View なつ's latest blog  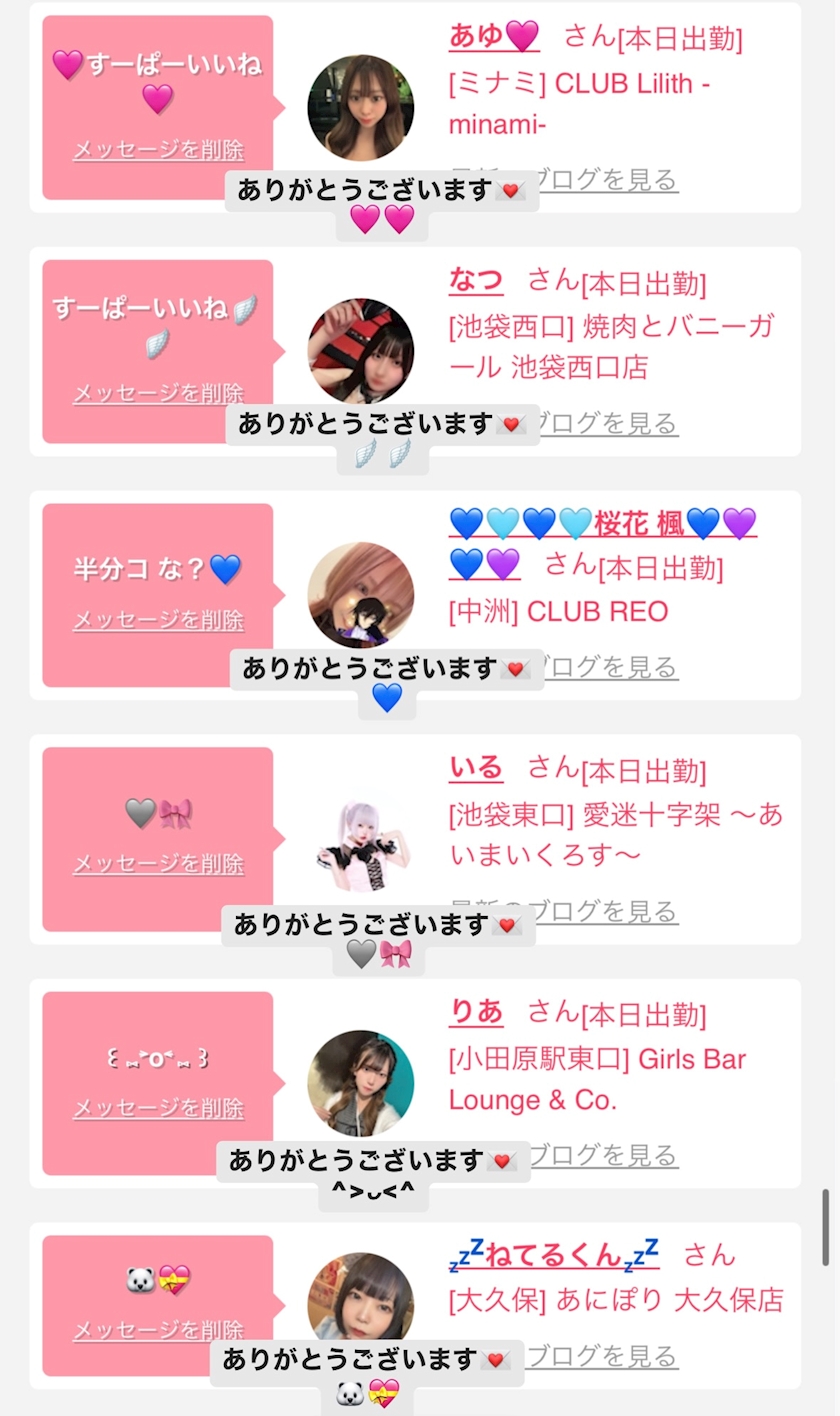tap(605, 424)
